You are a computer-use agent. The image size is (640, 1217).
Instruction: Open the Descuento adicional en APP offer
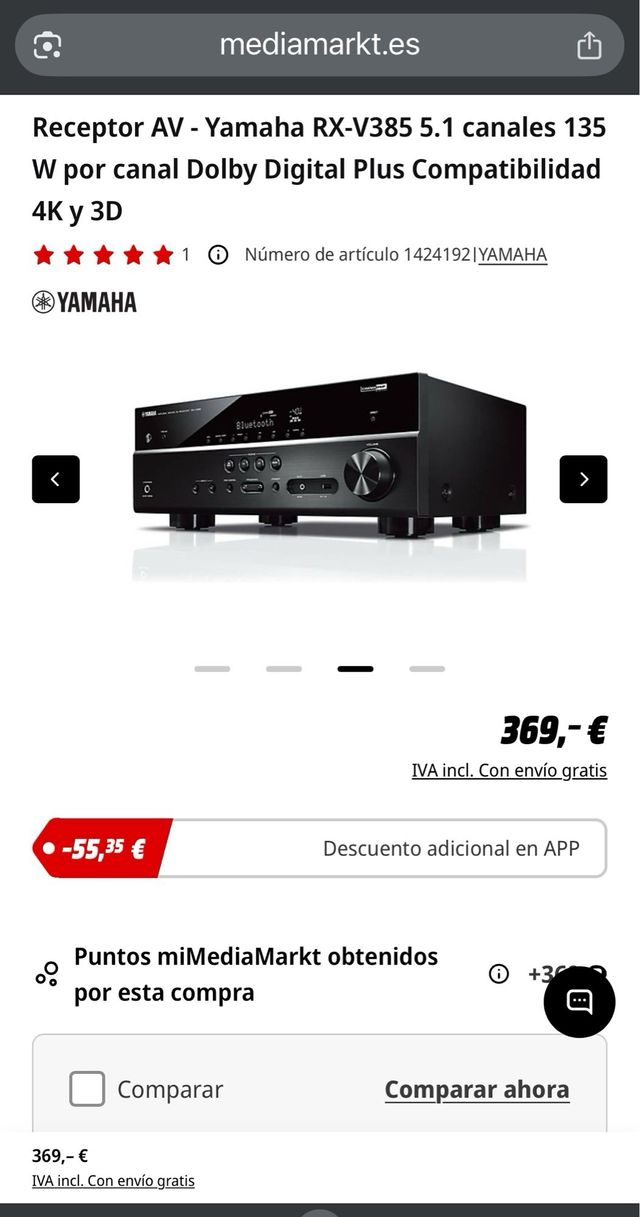(x=320, y=849)
